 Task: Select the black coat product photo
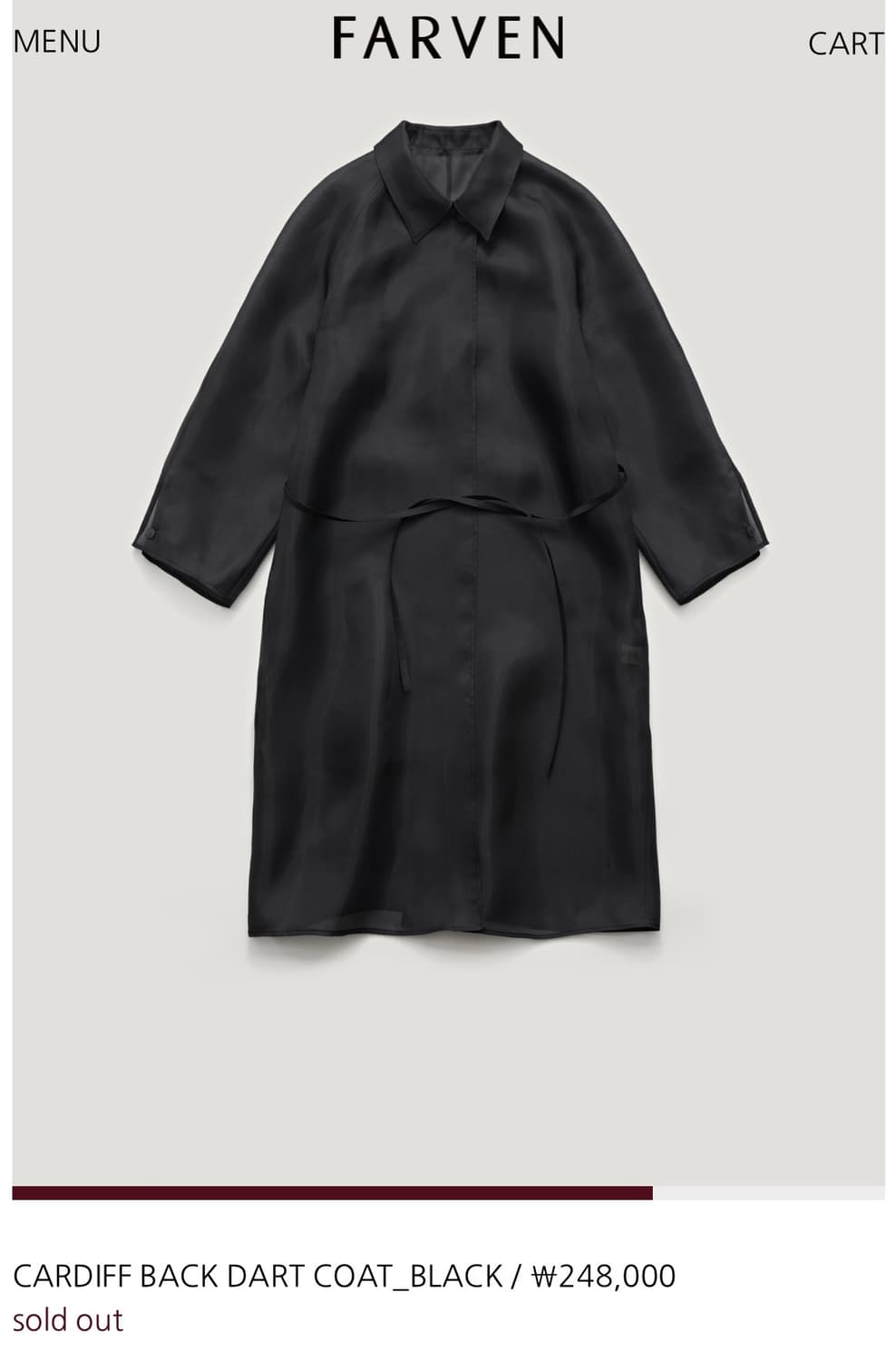coord(448,590)
